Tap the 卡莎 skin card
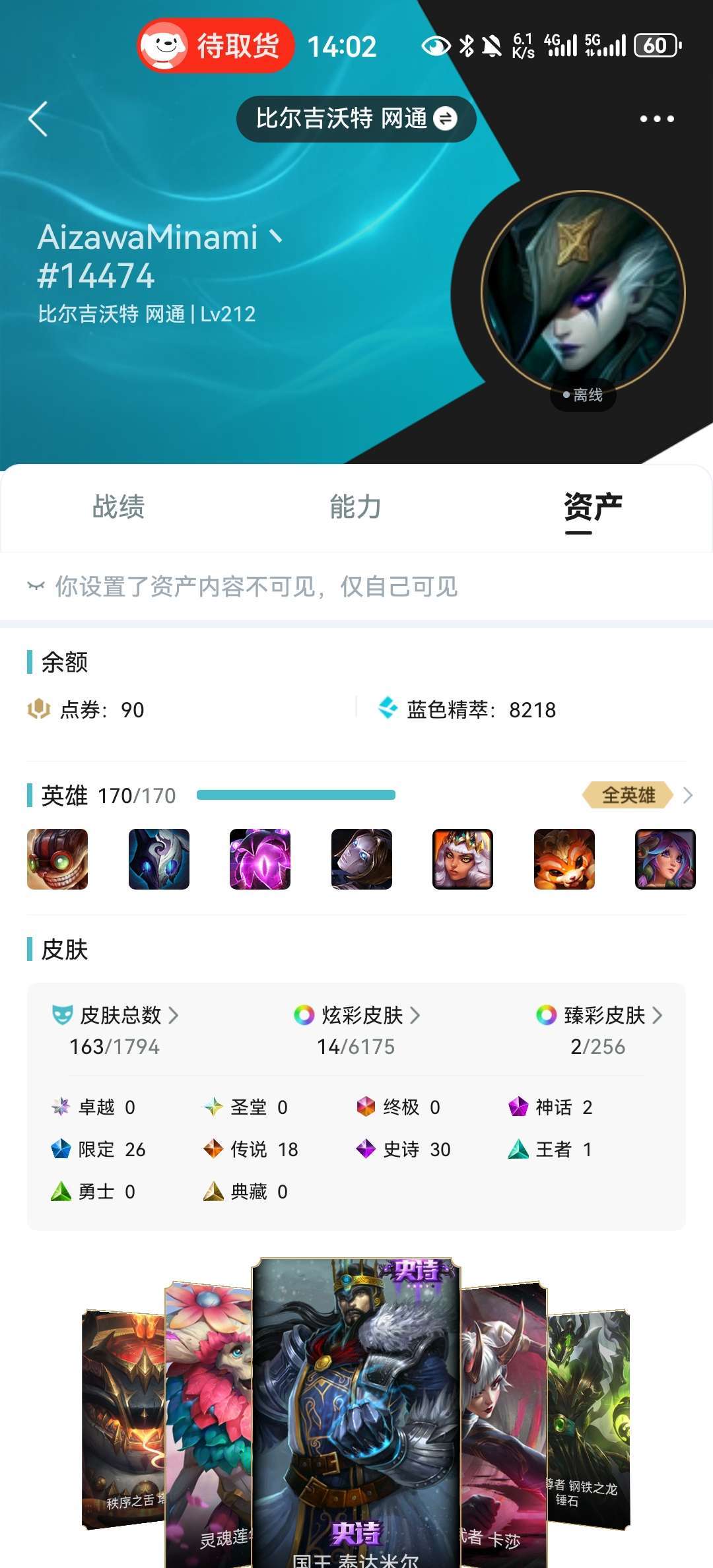 (x=503, y=1425)
